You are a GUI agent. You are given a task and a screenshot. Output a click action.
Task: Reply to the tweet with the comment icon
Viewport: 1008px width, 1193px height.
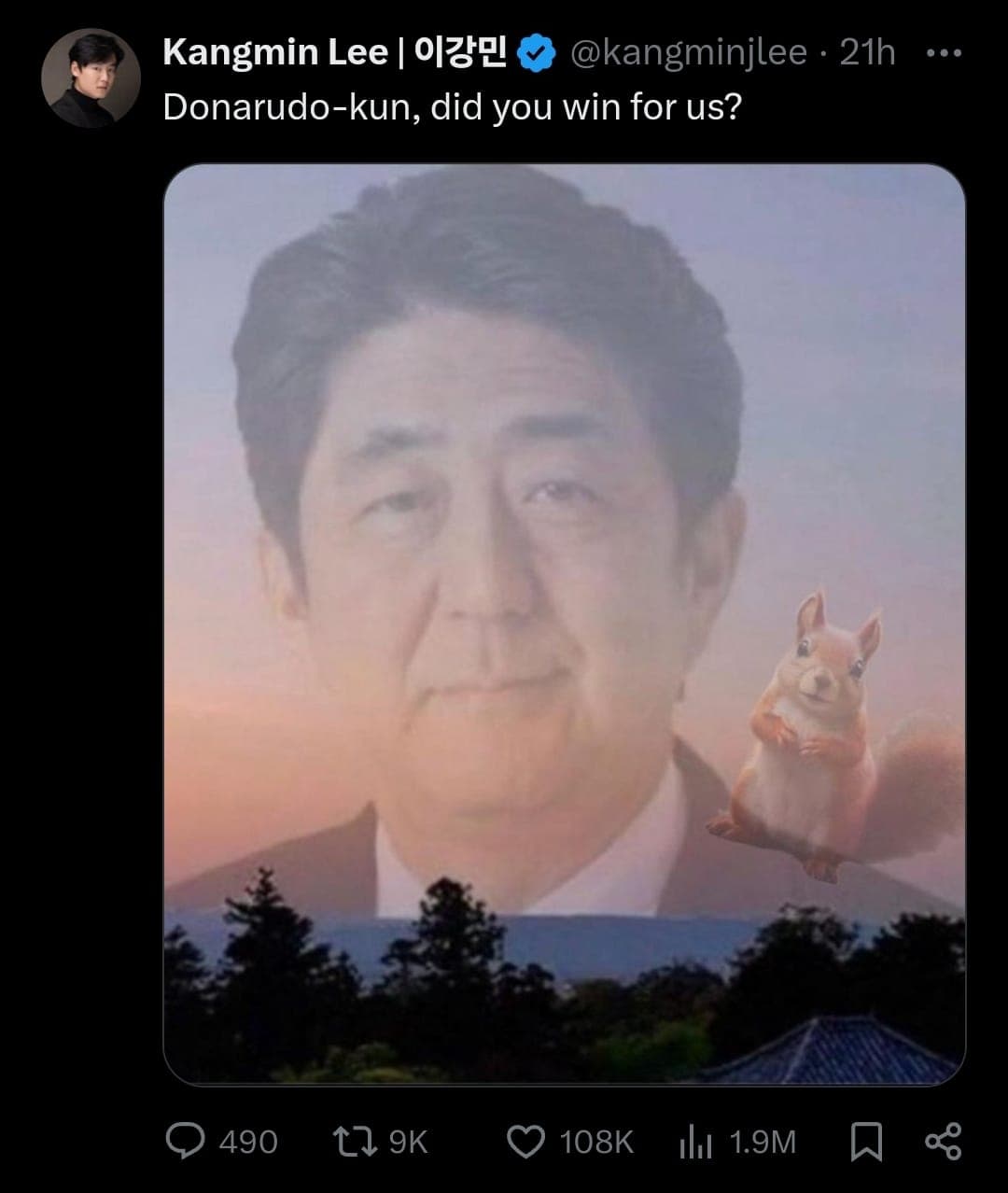[185, 1141]
